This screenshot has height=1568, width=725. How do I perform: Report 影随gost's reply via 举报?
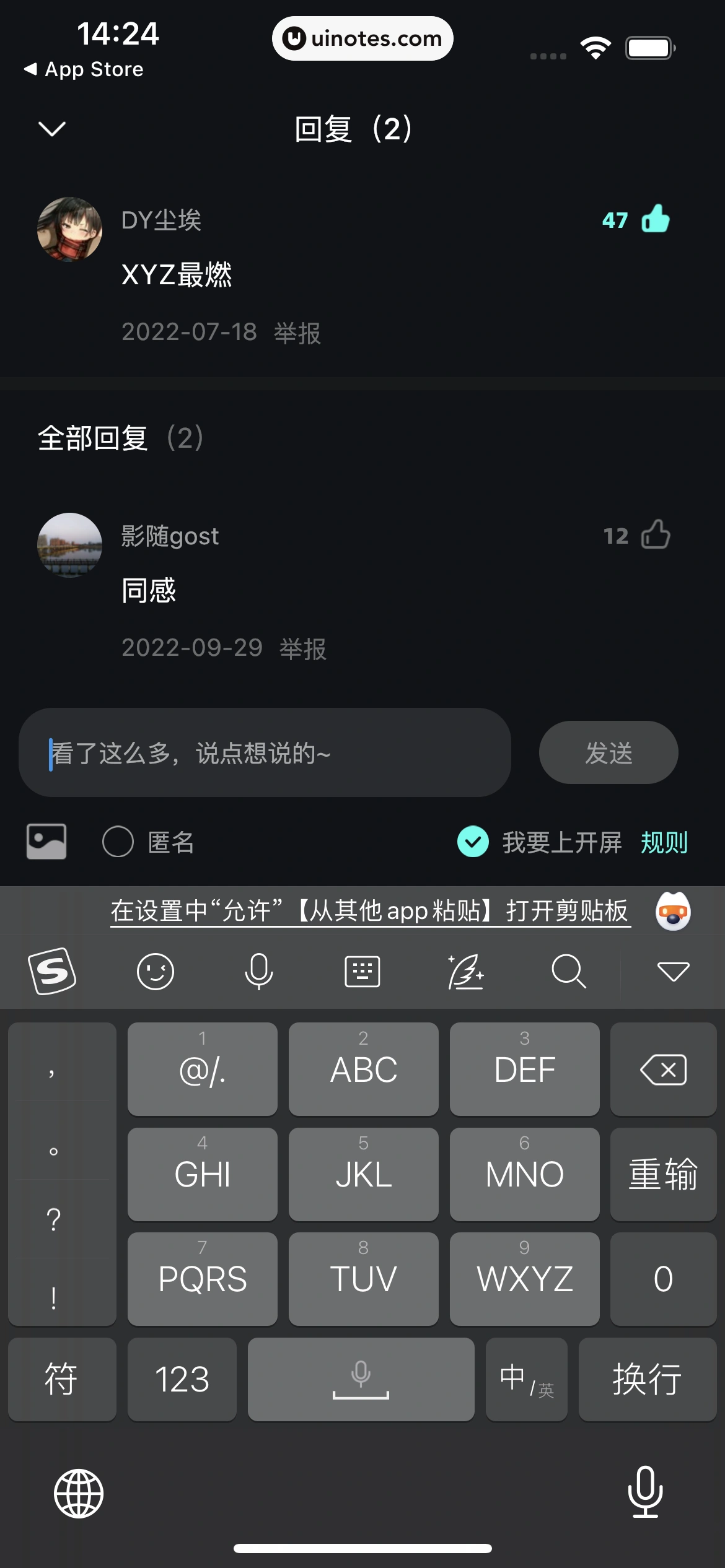point(302,649)
